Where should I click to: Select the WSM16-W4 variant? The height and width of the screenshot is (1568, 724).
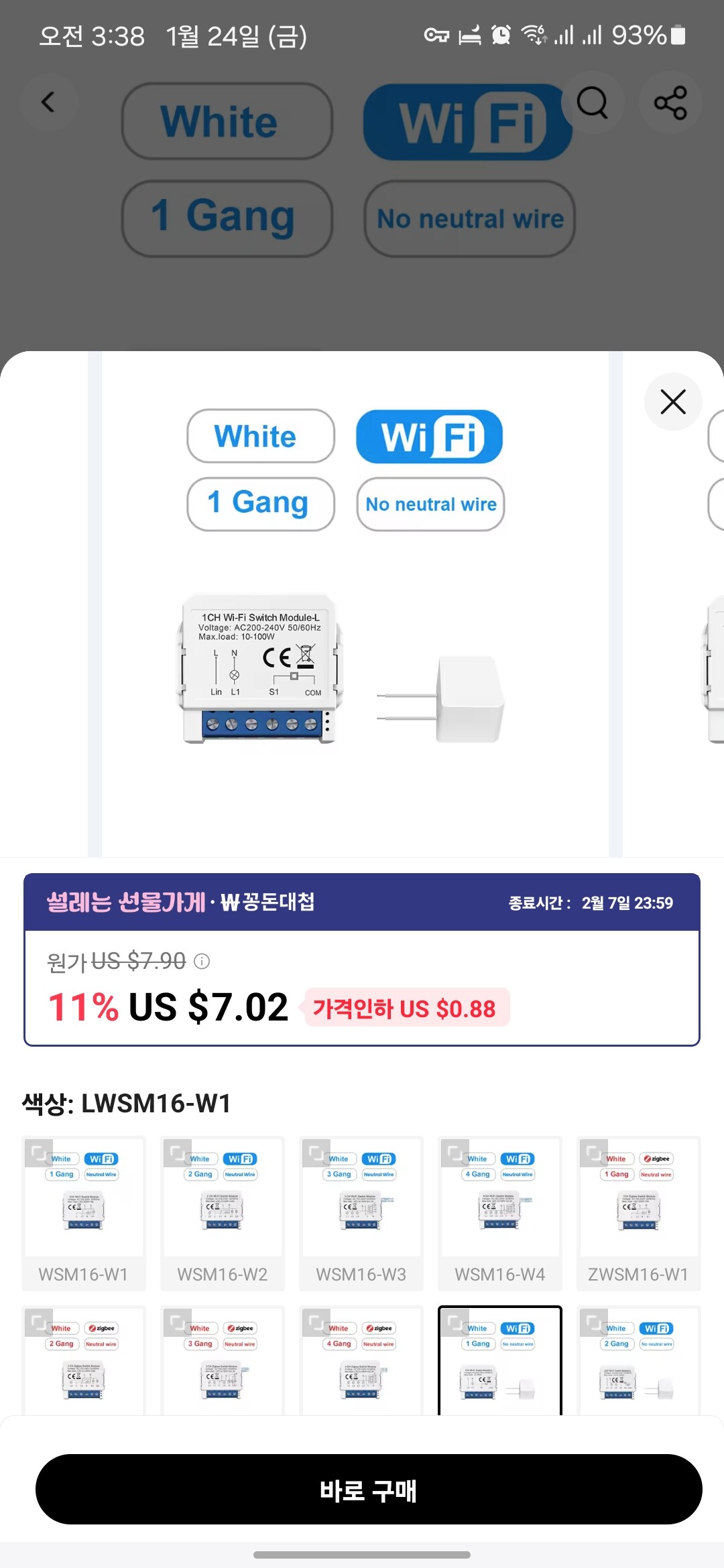(500, 1213)
